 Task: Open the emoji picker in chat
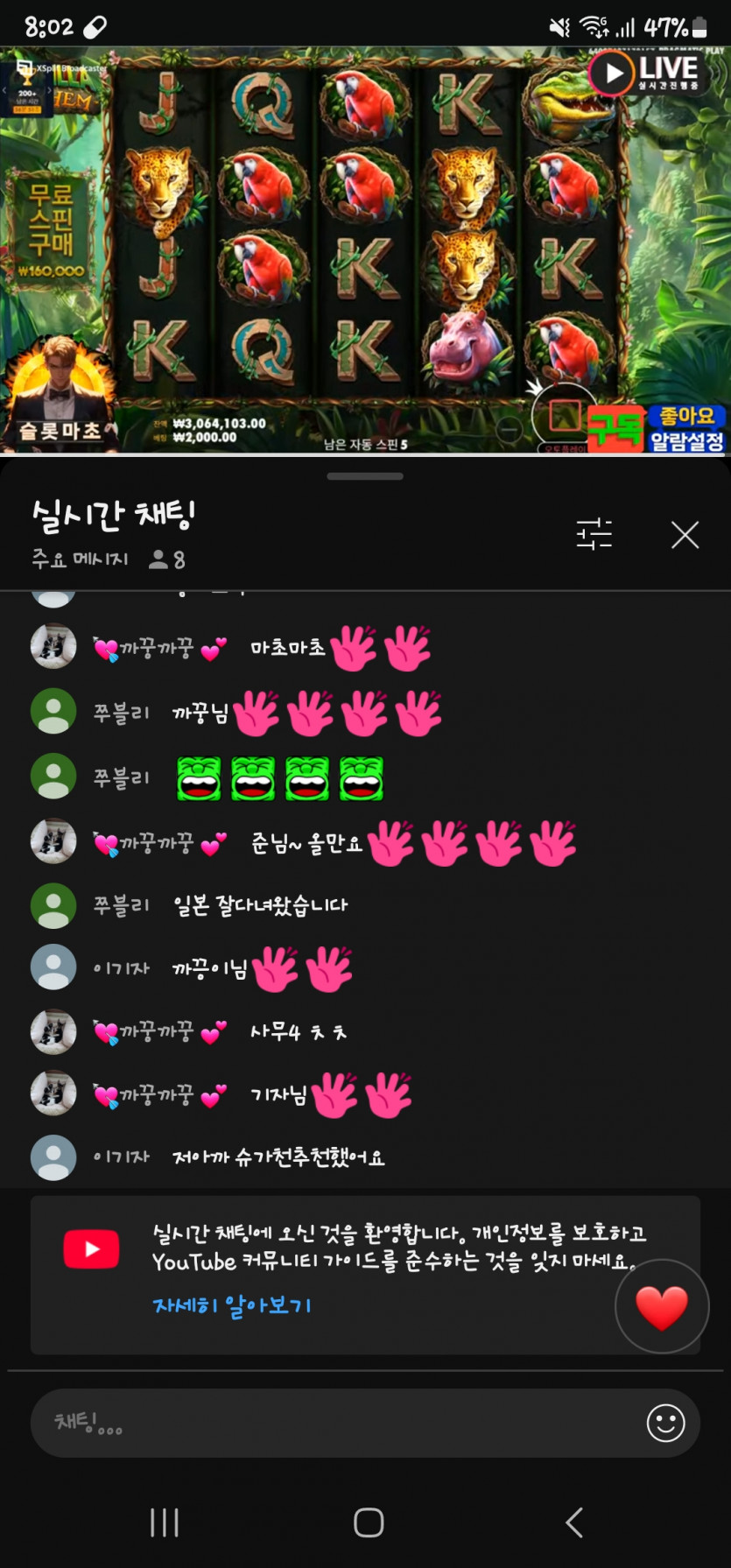tap(665, 1423)
